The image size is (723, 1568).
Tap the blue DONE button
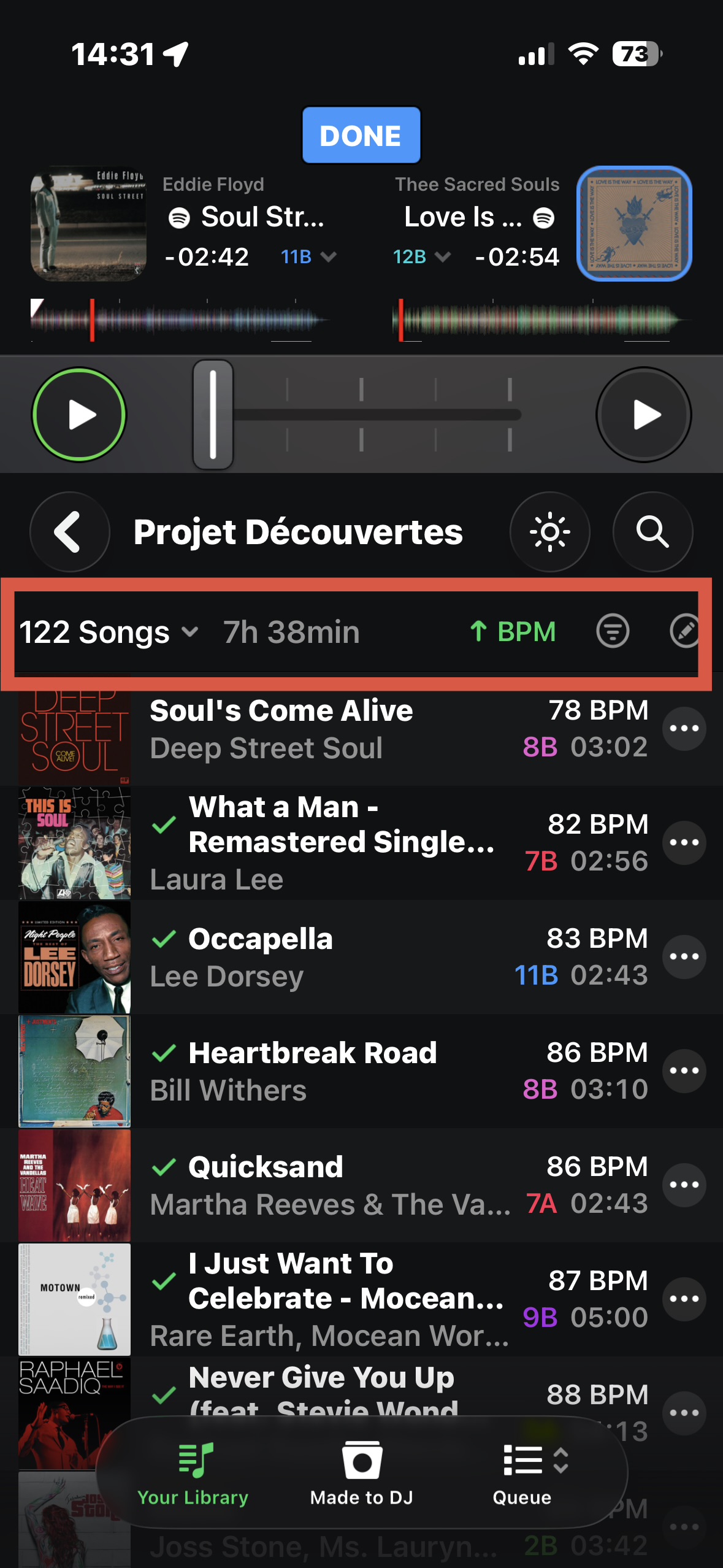(361, 136)
